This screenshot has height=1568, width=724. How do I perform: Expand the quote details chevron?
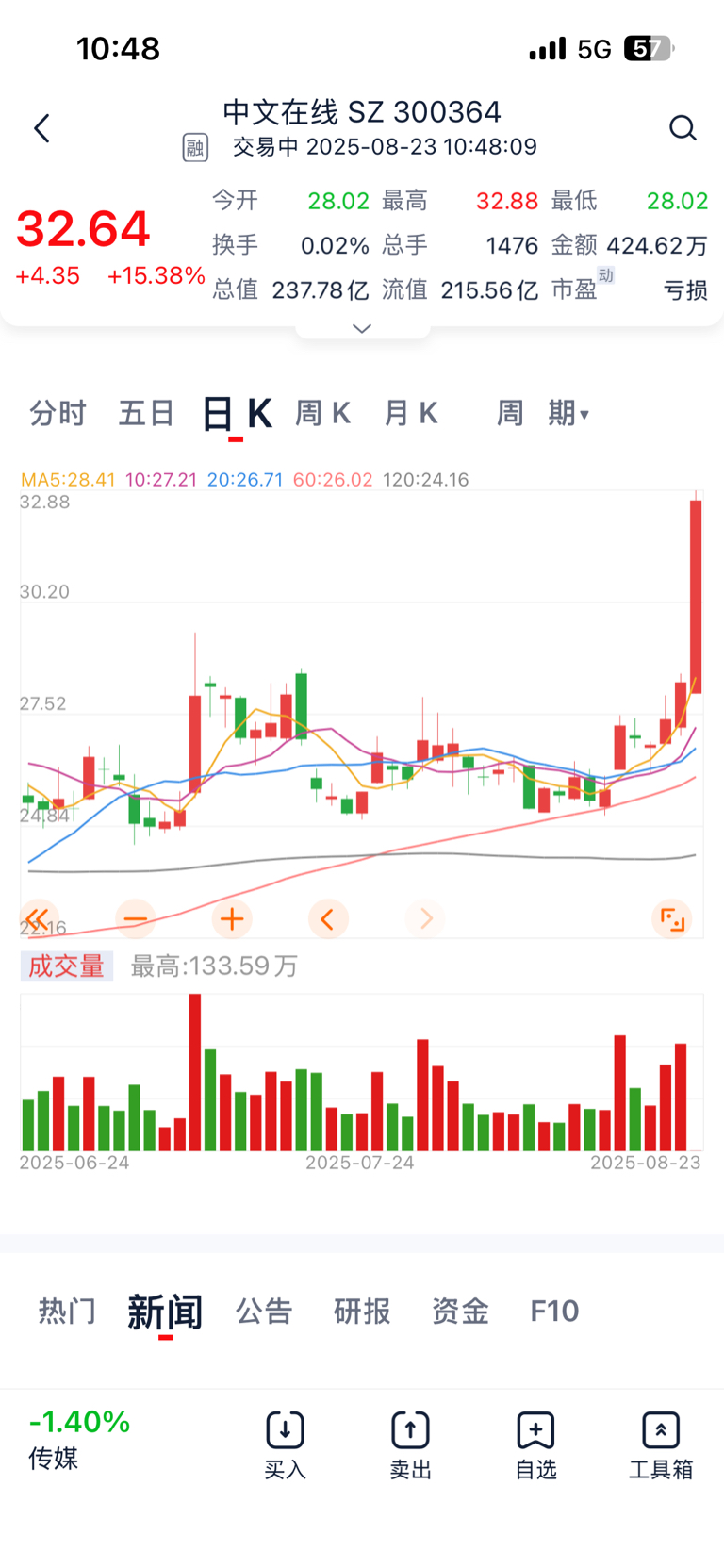tap(362, 328)
